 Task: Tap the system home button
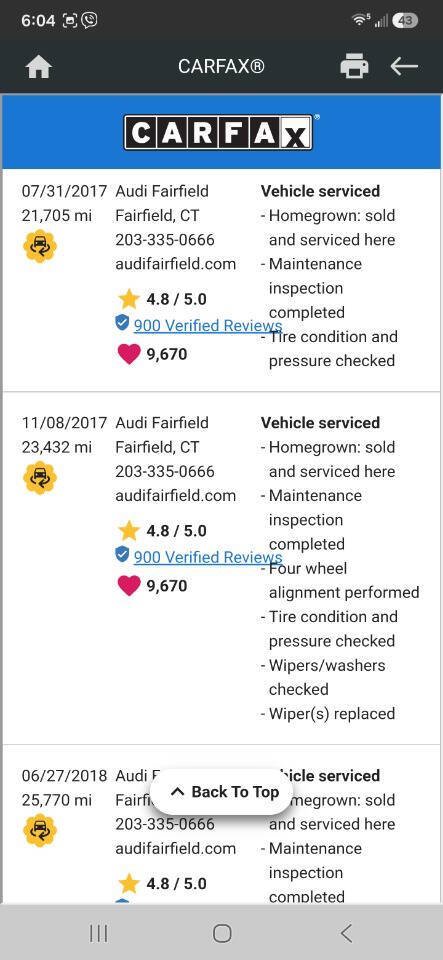[222, 933]
